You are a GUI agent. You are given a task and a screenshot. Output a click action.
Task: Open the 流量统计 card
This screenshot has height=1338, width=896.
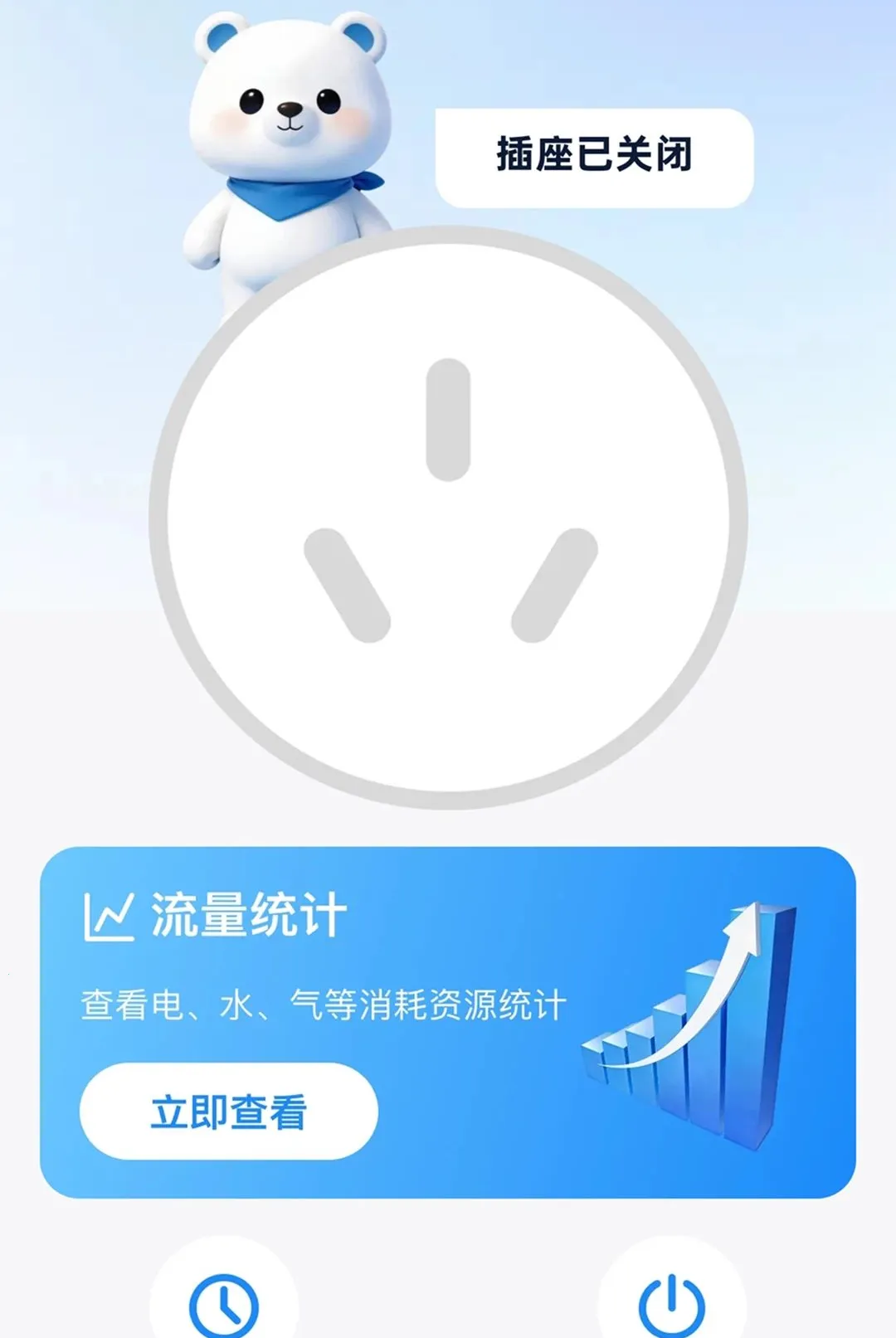click(448, 1022)
